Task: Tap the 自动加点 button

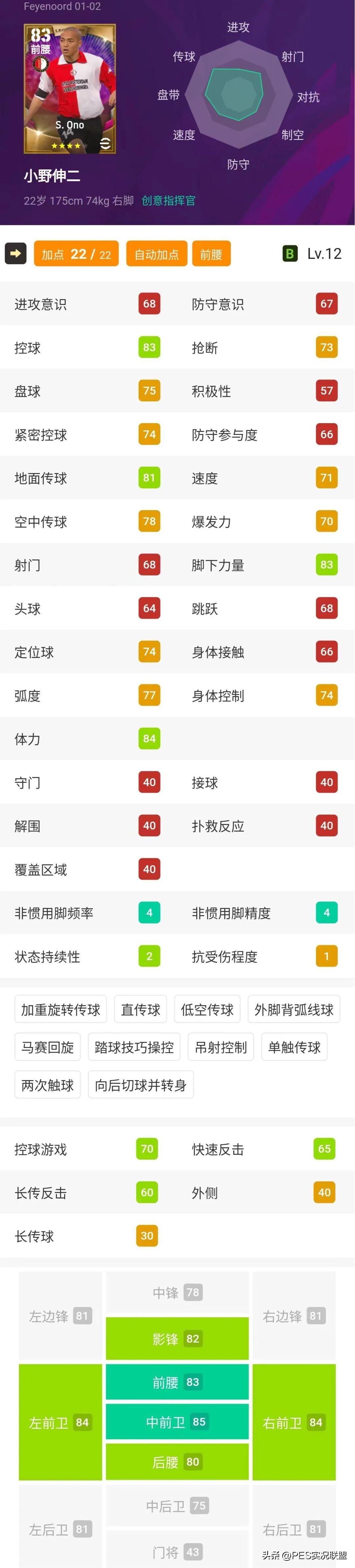Action: (156, 254)
